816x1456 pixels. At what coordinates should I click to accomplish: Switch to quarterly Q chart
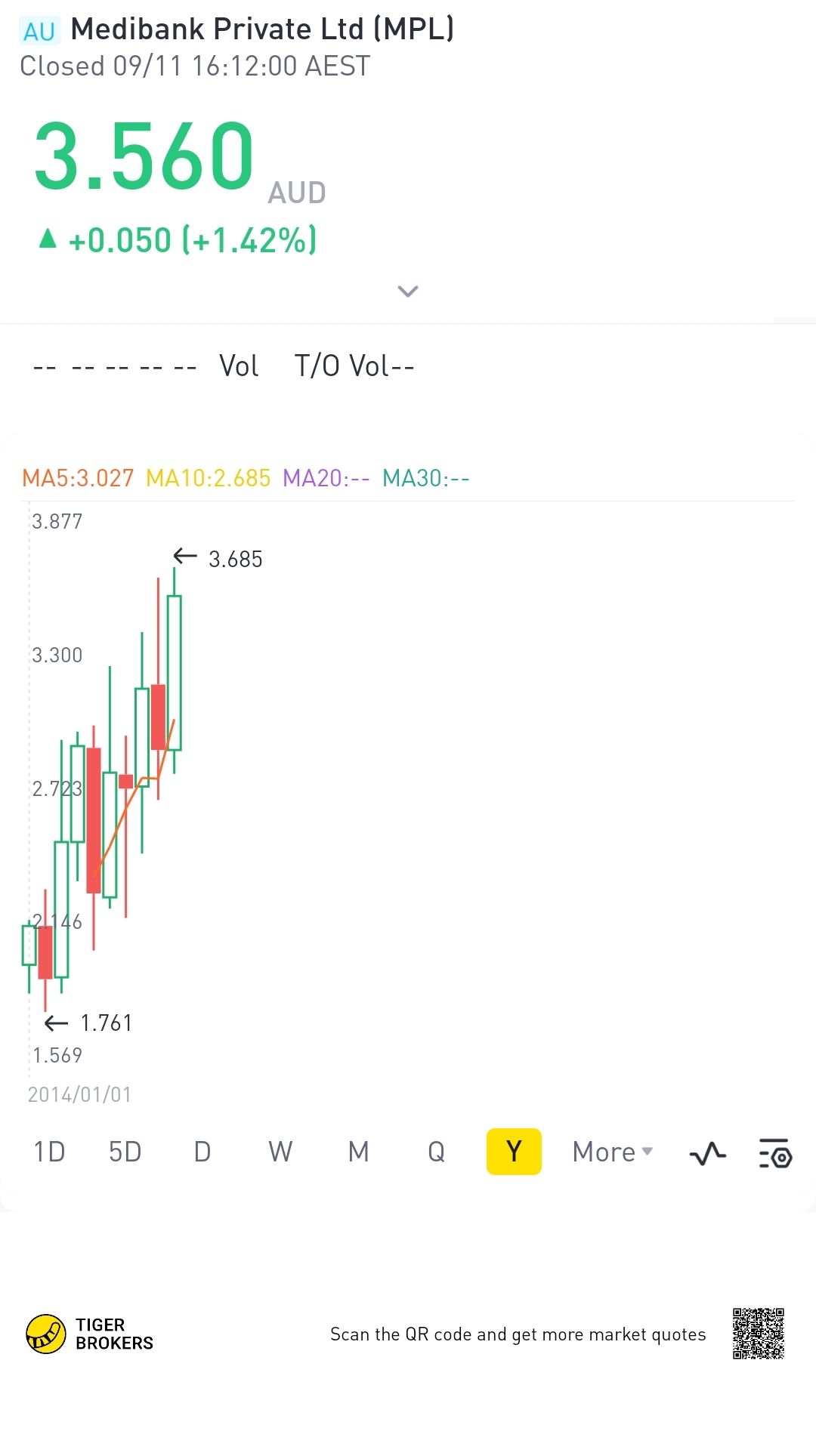(x=436, y=1152)
